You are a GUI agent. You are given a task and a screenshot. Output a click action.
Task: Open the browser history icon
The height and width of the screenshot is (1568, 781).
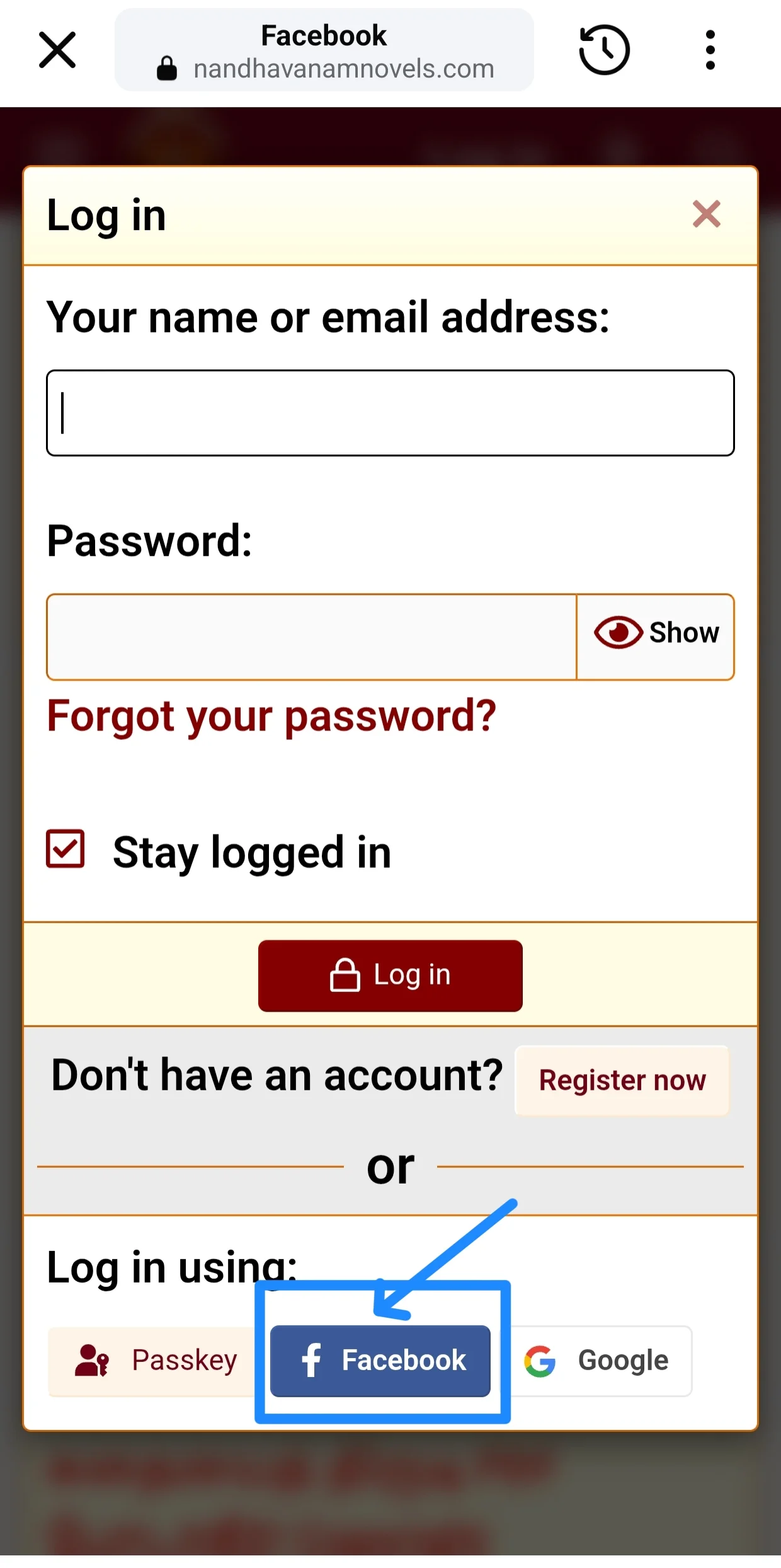coord(603,50)
